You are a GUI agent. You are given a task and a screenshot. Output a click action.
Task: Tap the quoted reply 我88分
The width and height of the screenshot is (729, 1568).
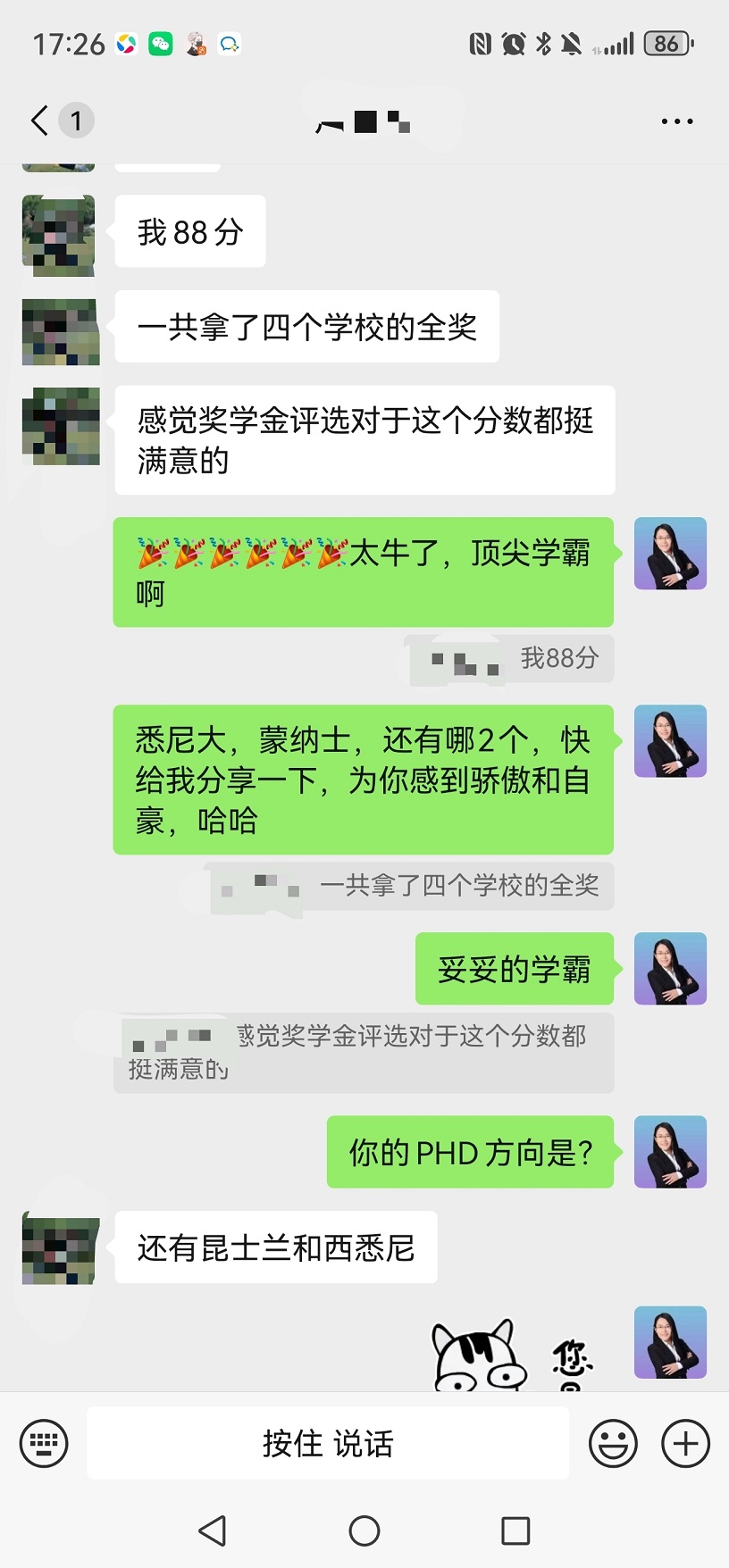(509, 659)
